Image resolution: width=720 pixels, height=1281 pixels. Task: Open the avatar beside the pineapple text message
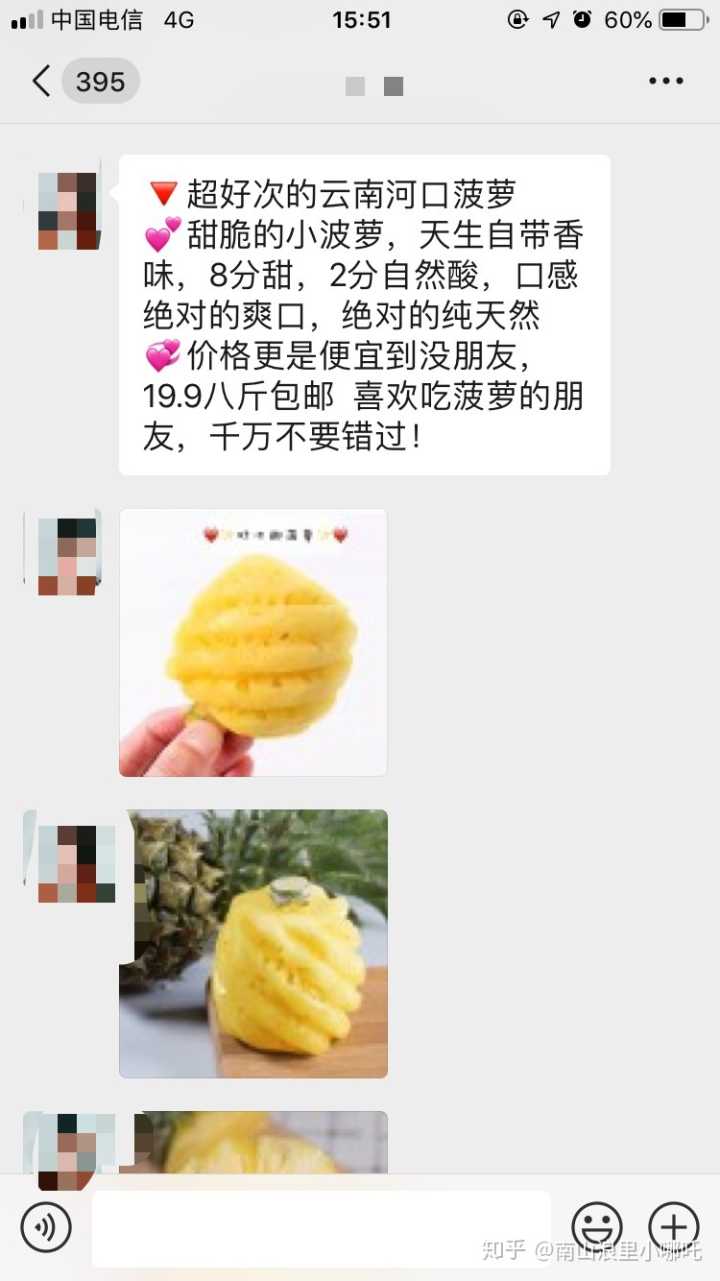(x=67, y=210)
